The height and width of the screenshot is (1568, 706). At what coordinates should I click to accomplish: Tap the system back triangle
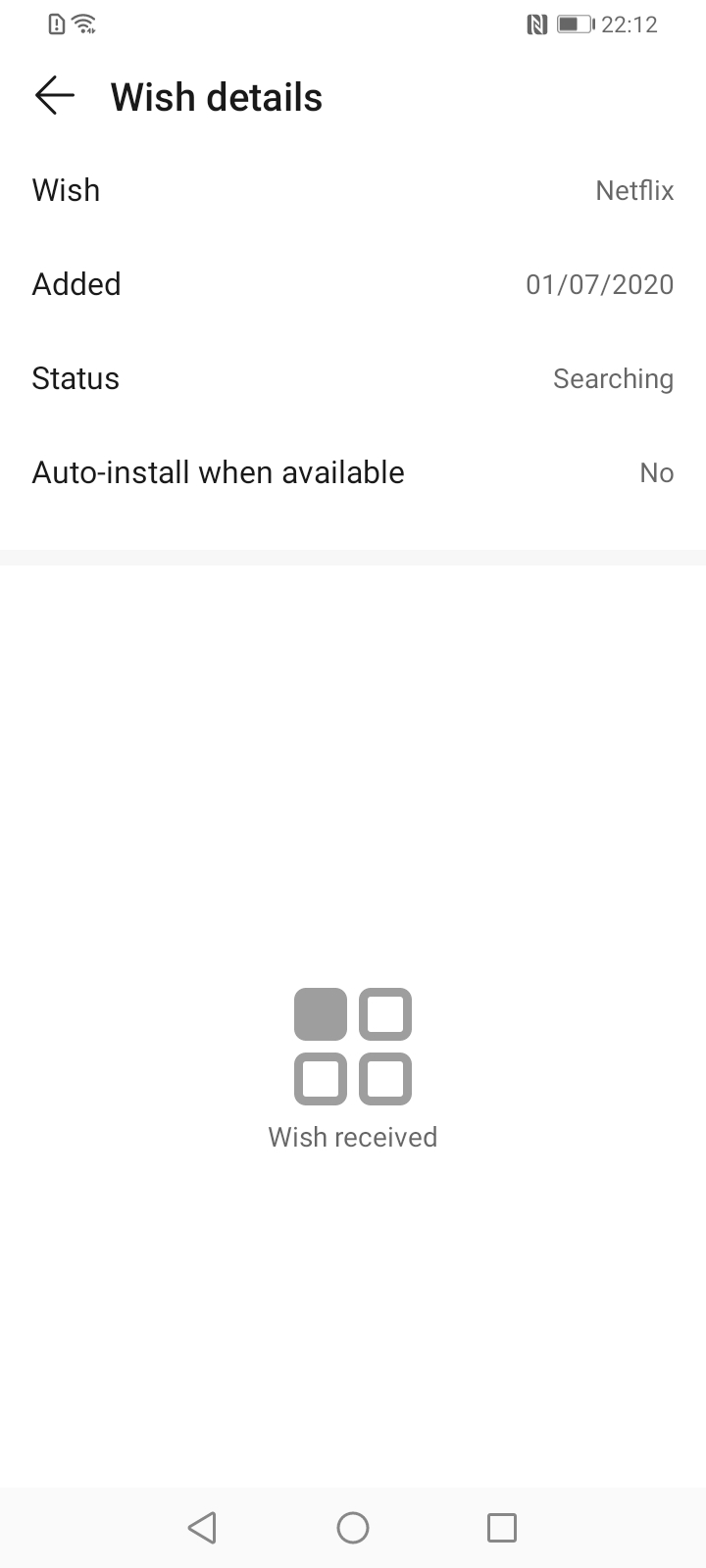pos(202,1527)
